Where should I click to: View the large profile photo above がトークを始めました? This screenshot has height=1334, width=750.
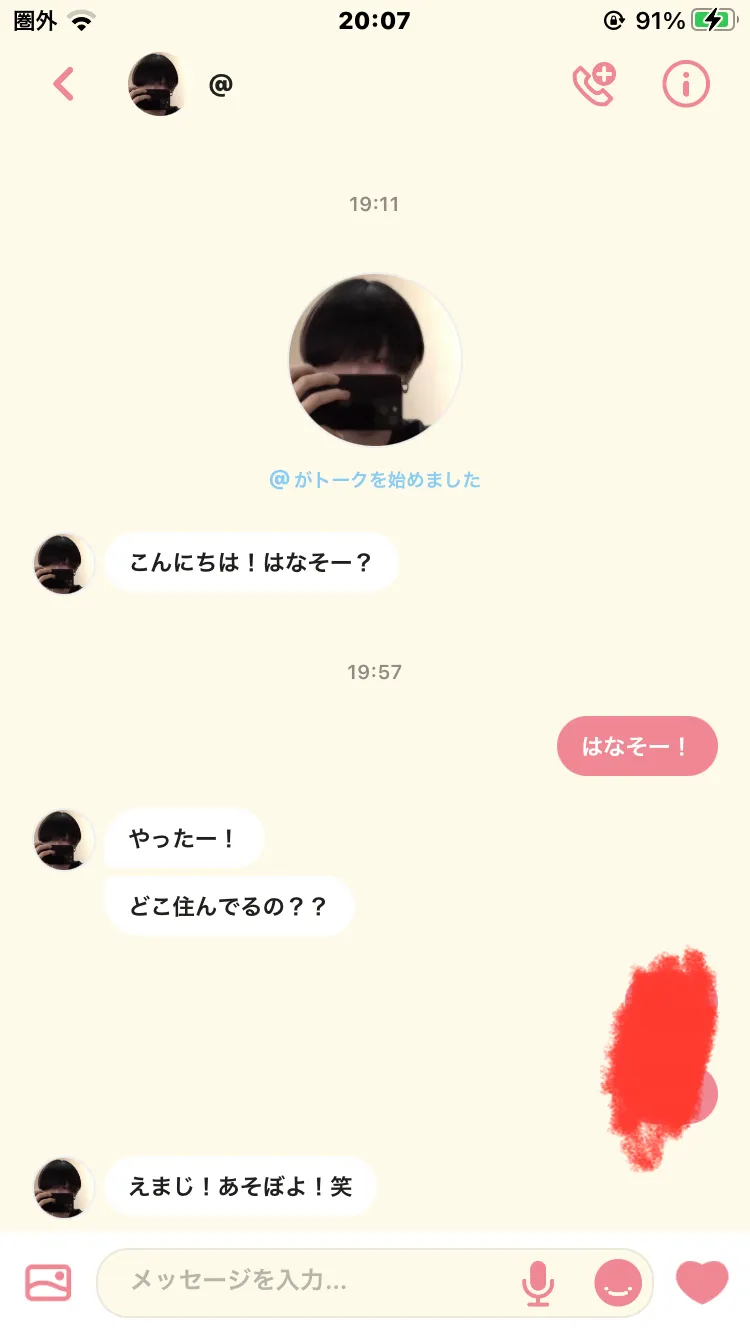tap(375, 360)
